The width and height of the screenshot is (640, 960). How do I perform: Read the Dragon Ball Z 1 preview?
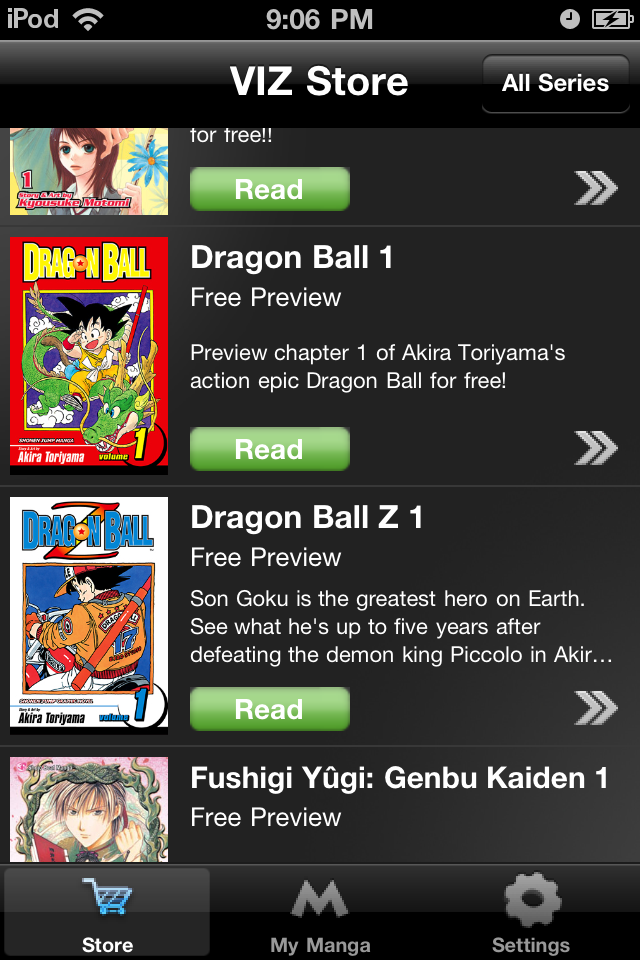pyautogui.click(x=269, y=709)
